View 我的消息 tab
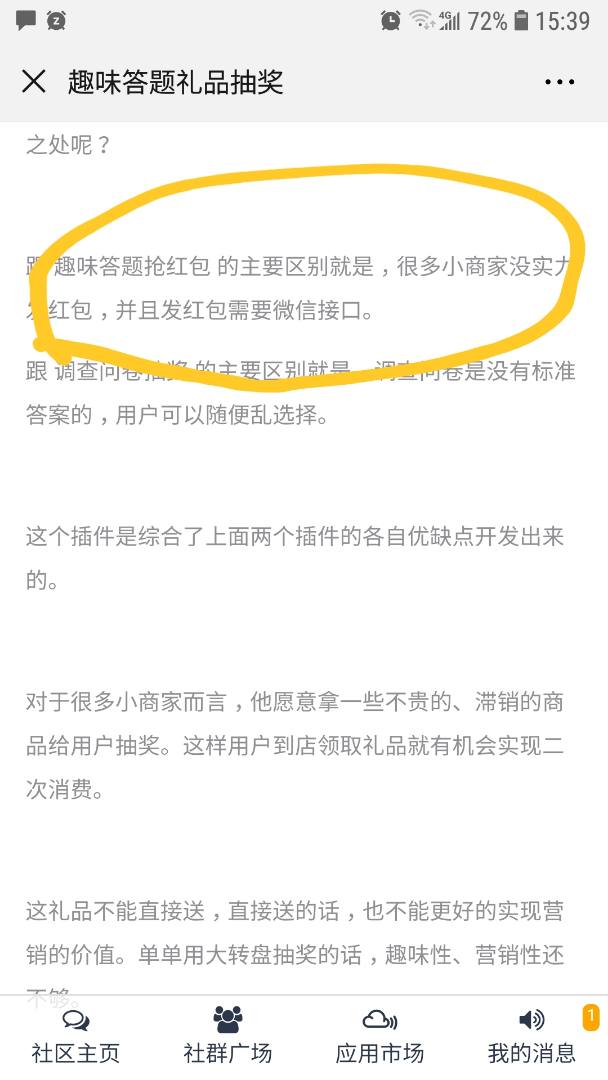 click(532, 1036)
